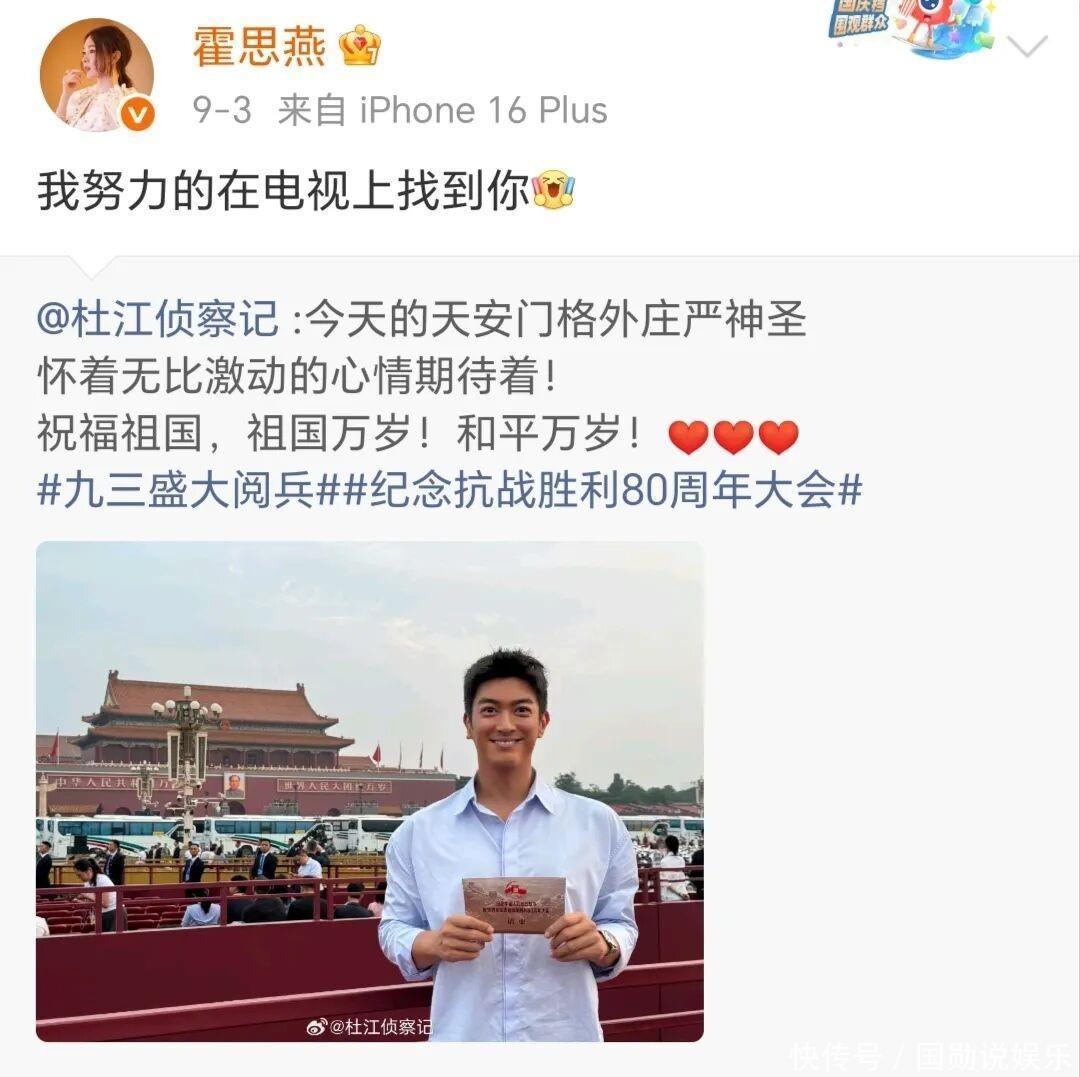View the reposted Tiananmen photo
Image resolution: width=1080 pixels, height=1077 pixels.
tap(369, 790)
